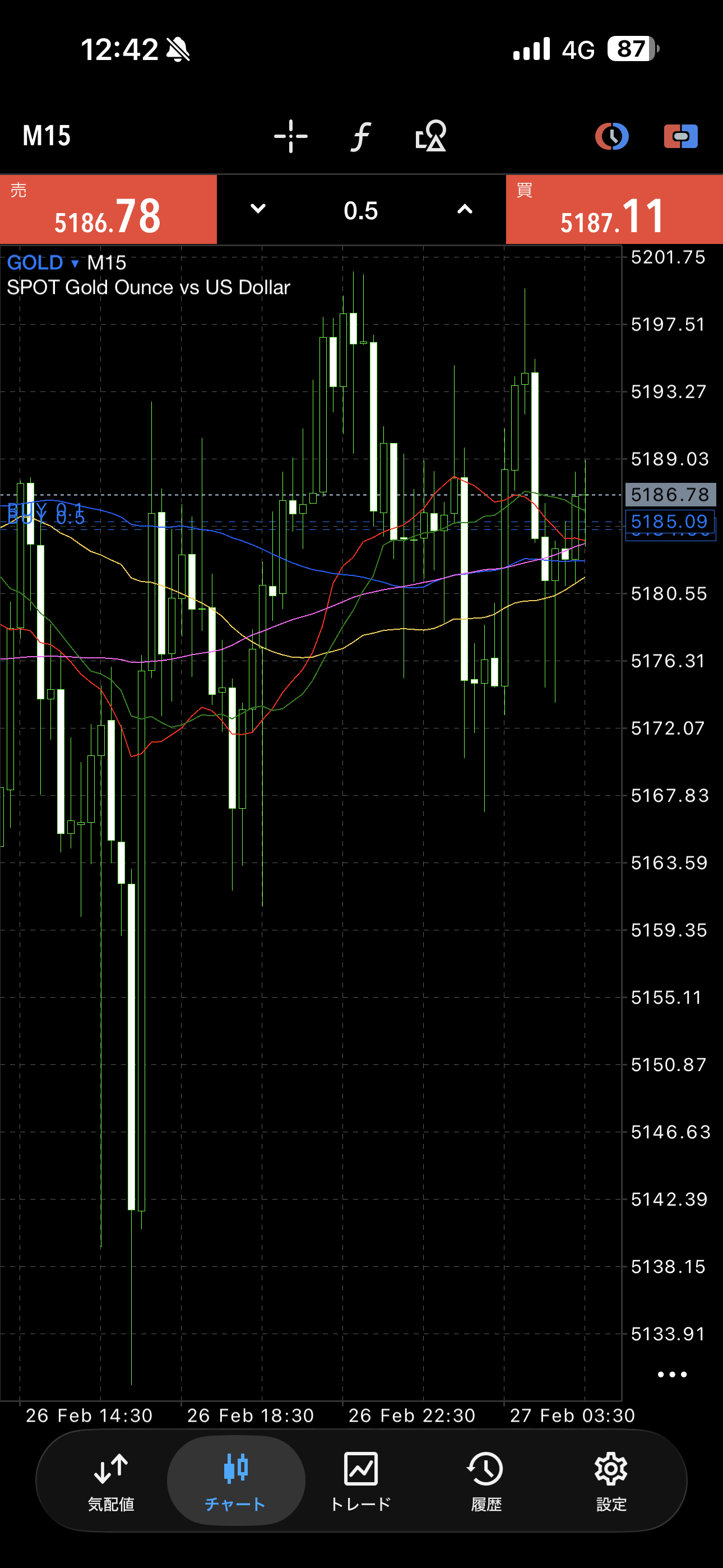Open the three-dot chart options menu

pos(672,1375)
